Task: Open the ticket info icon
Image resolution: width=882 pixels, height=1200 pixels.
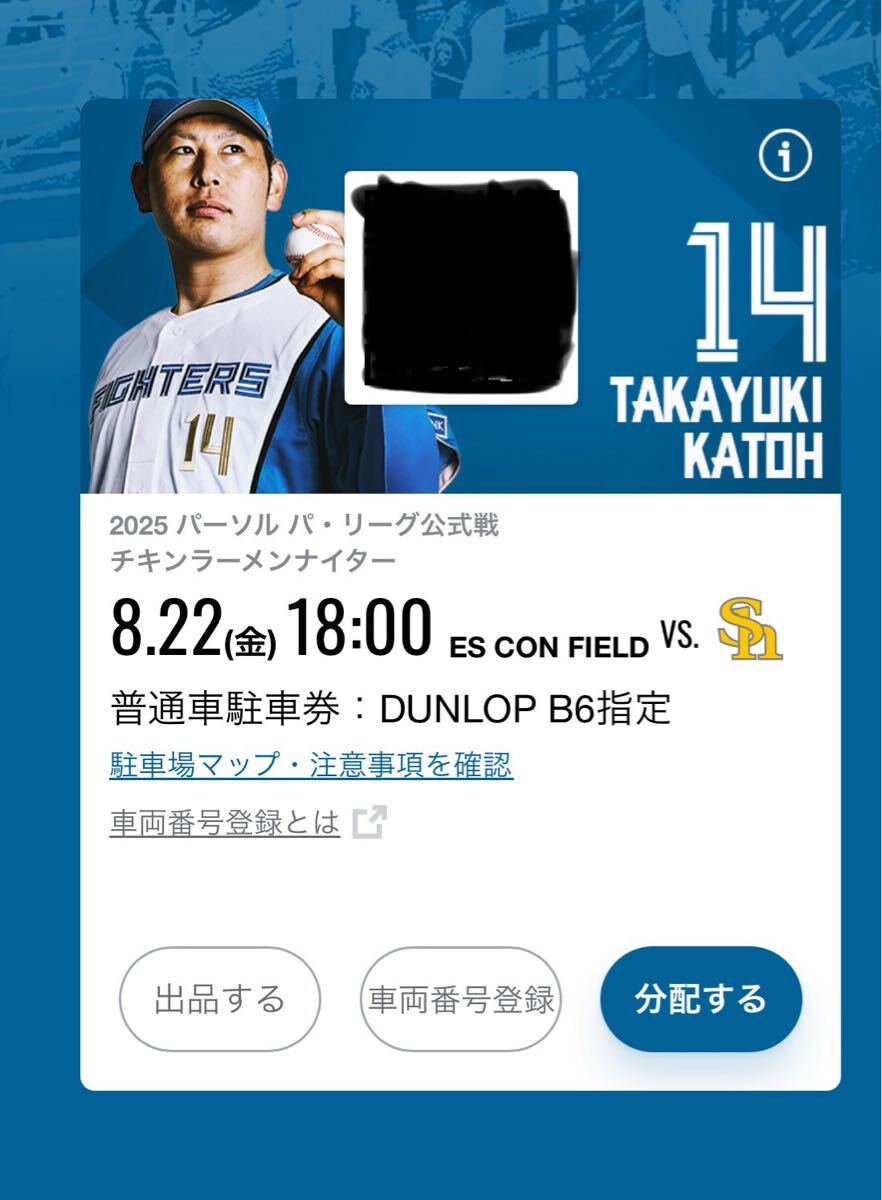Action: [786, 156]
